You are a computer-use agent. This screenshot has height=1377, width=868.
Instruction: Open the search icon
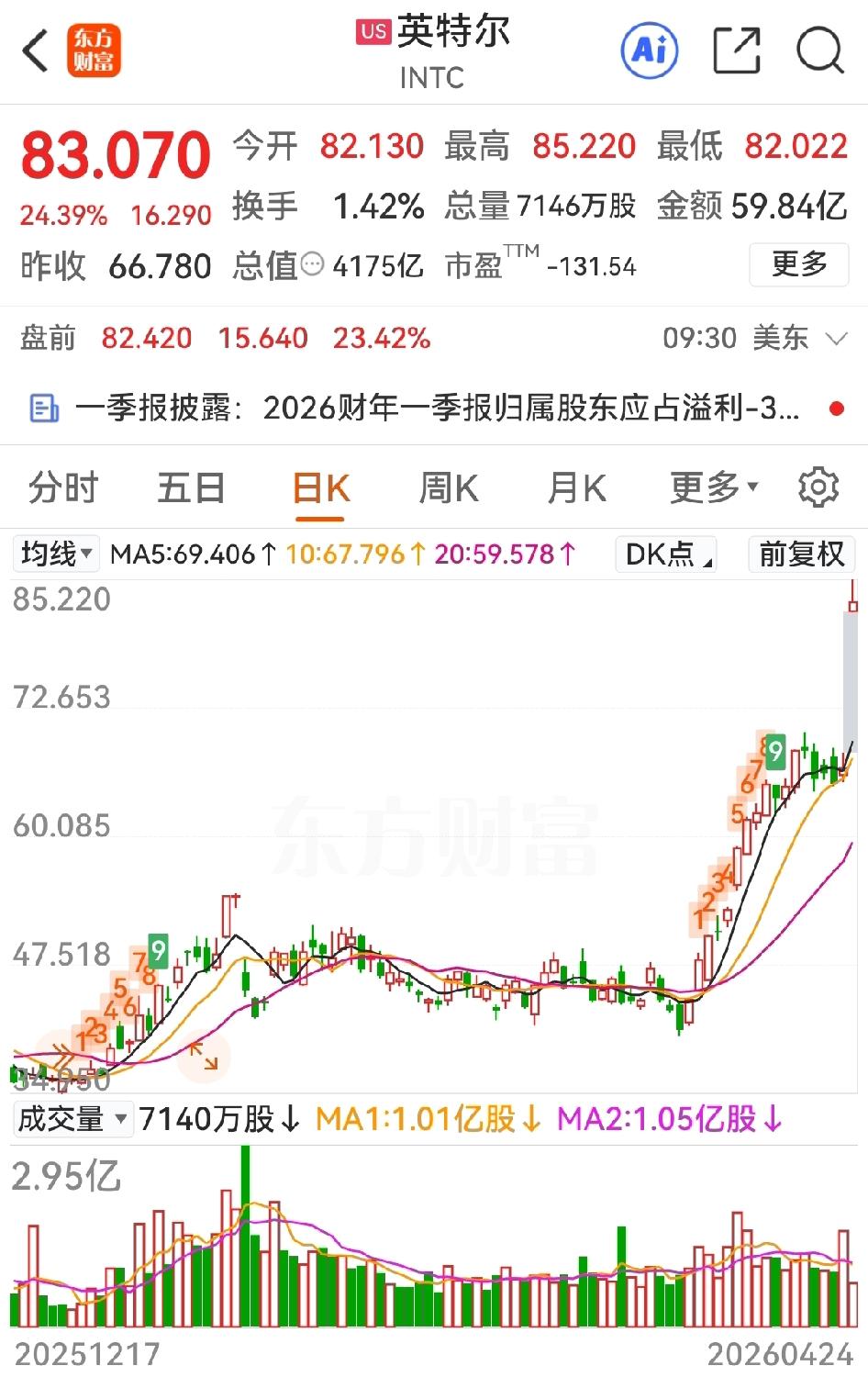pos(819,52)
